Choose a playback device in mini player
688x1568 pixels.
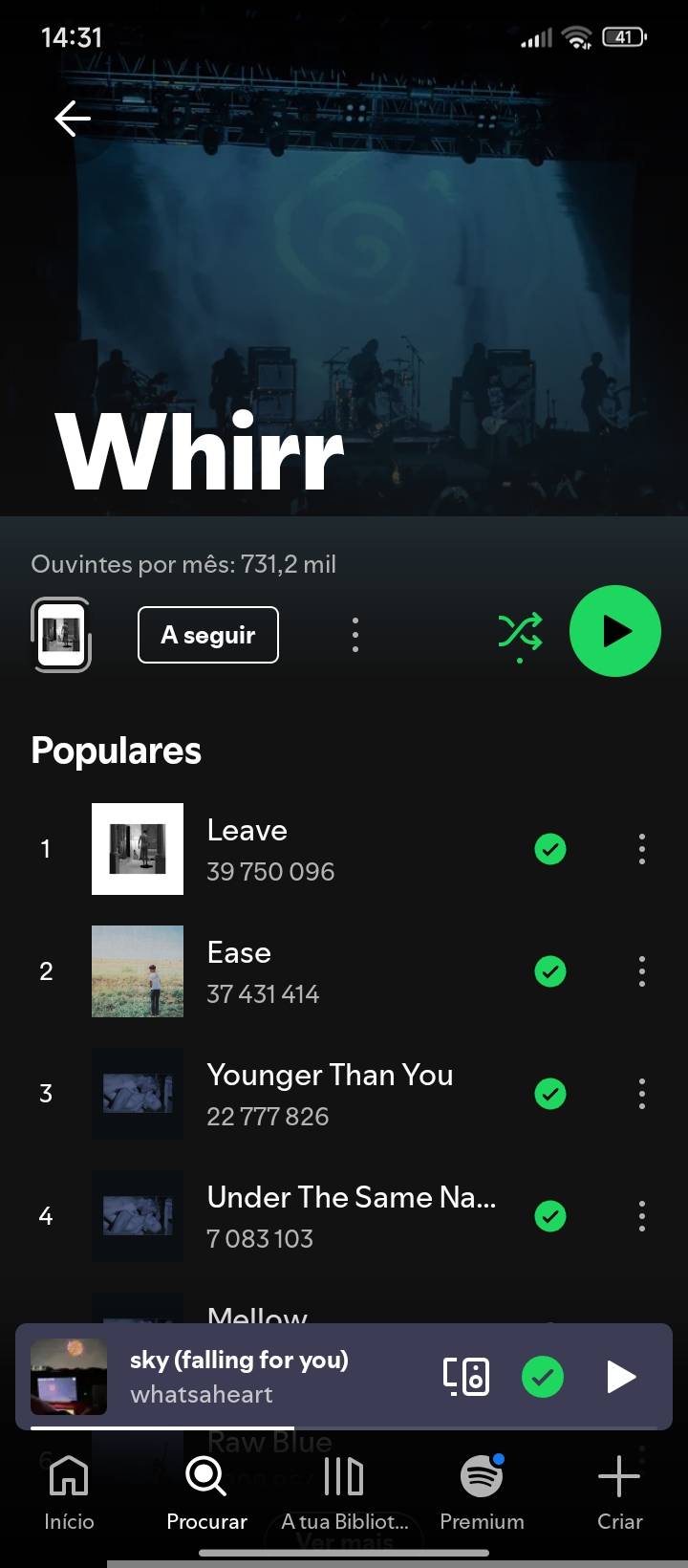pos(466,1377)
